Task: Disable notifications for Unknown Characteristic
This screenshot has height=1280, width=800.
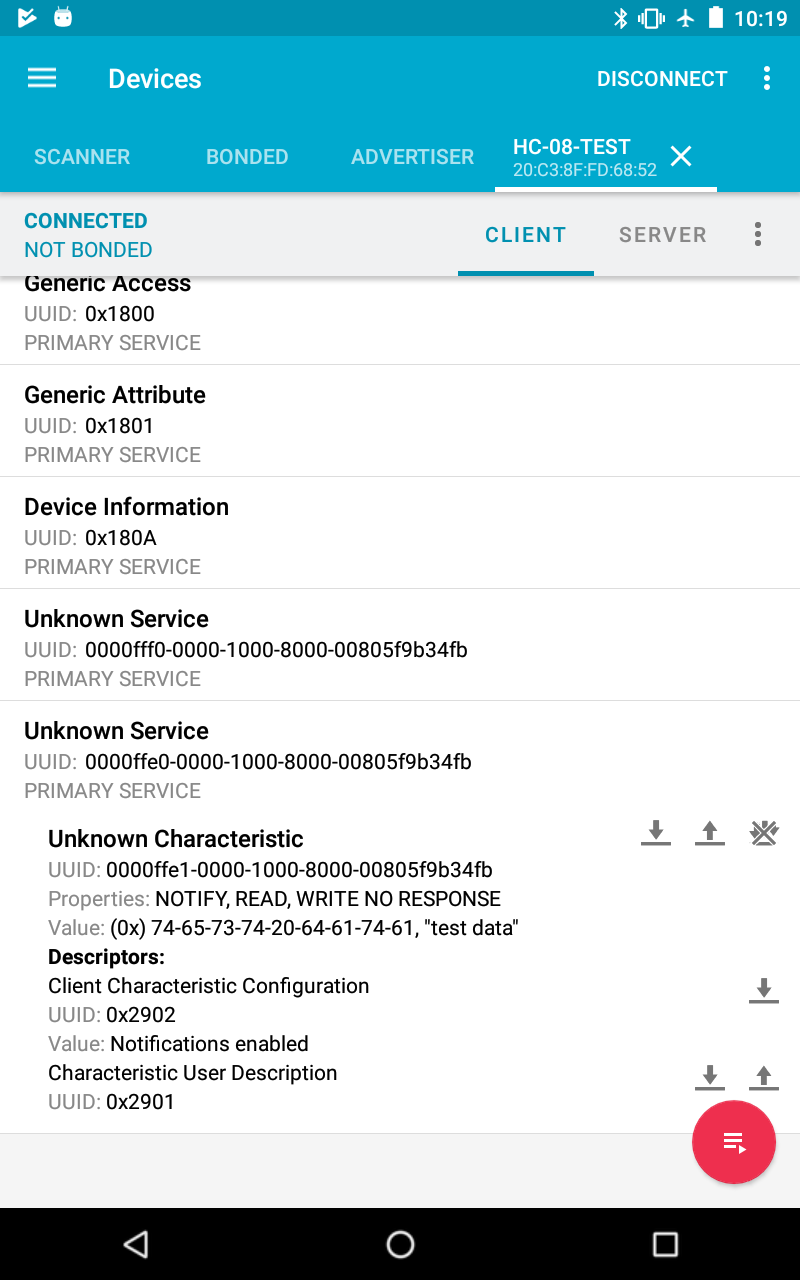Action: 764,833
